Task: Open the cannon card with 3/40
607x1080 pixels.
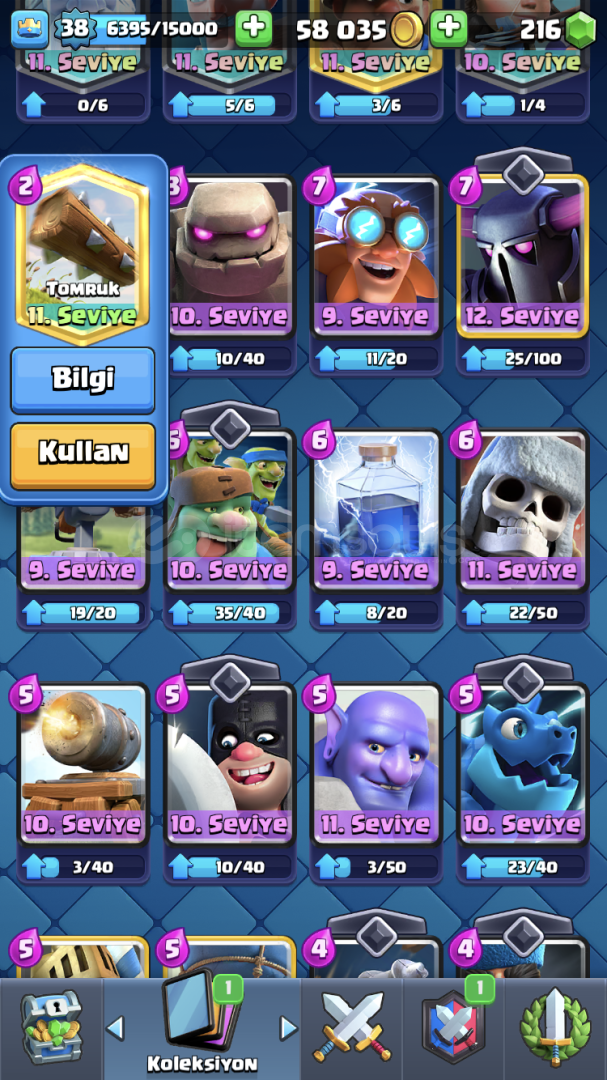Action: click(83, 763)
